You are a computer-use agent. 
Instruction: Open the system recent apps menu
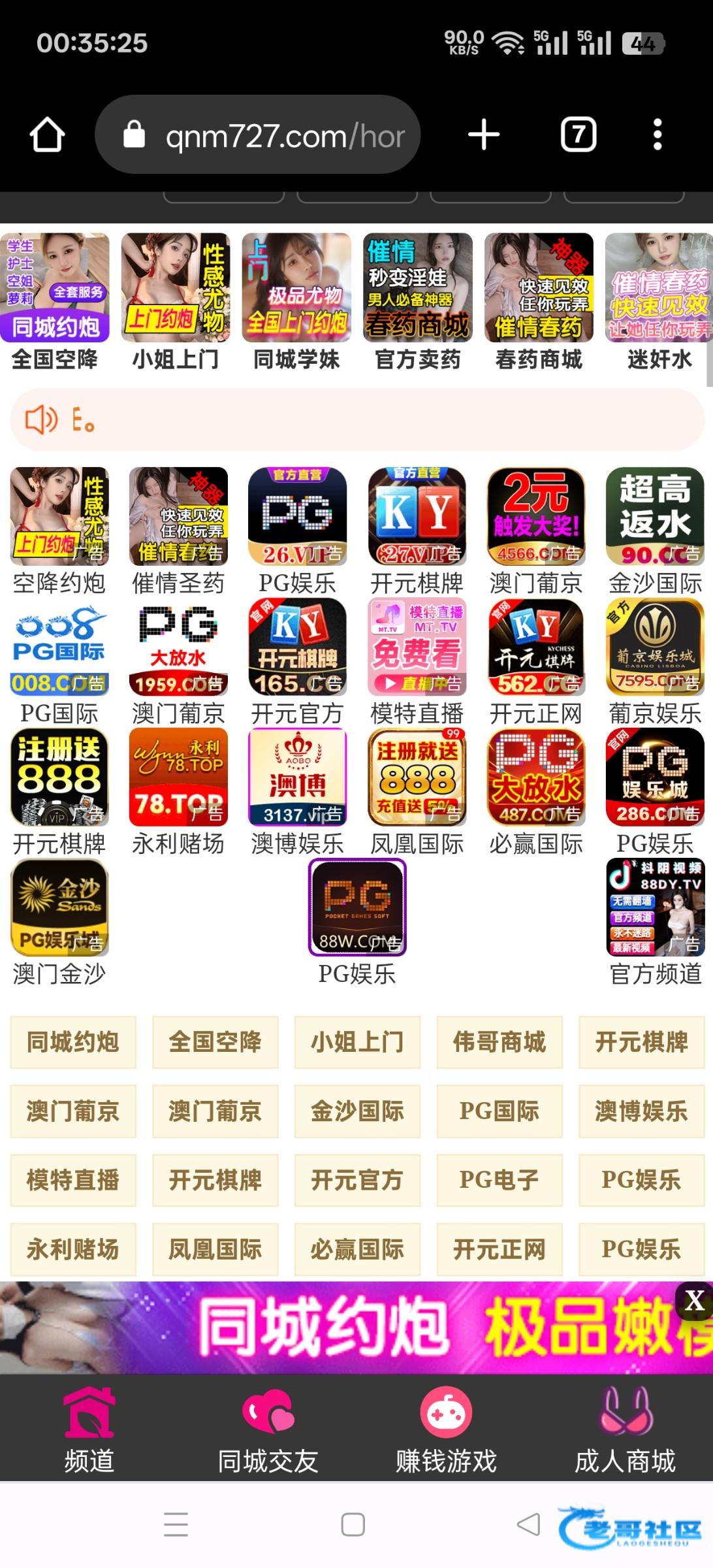(x=176, y=1524)
